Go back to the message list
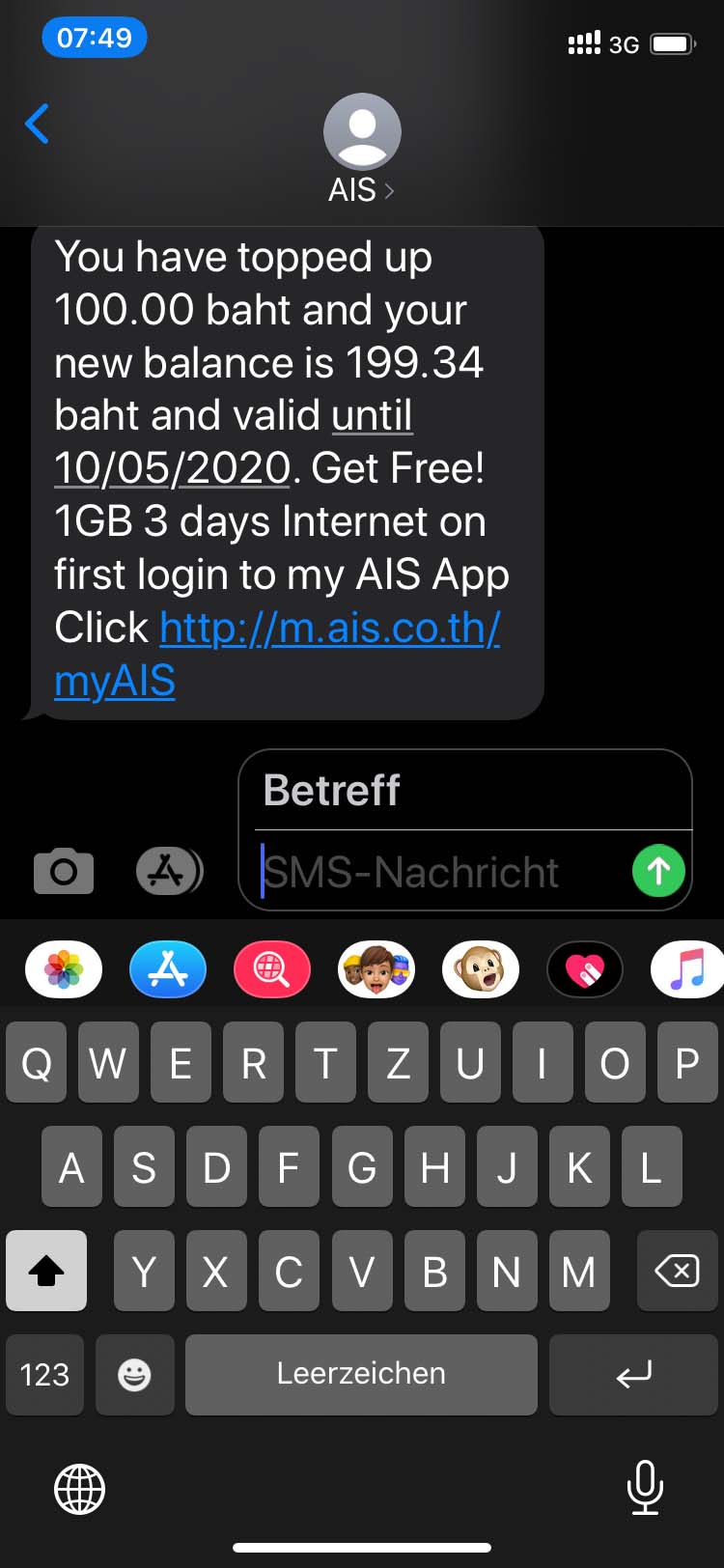Screen dimensions: 724x1568 [38, 125]
